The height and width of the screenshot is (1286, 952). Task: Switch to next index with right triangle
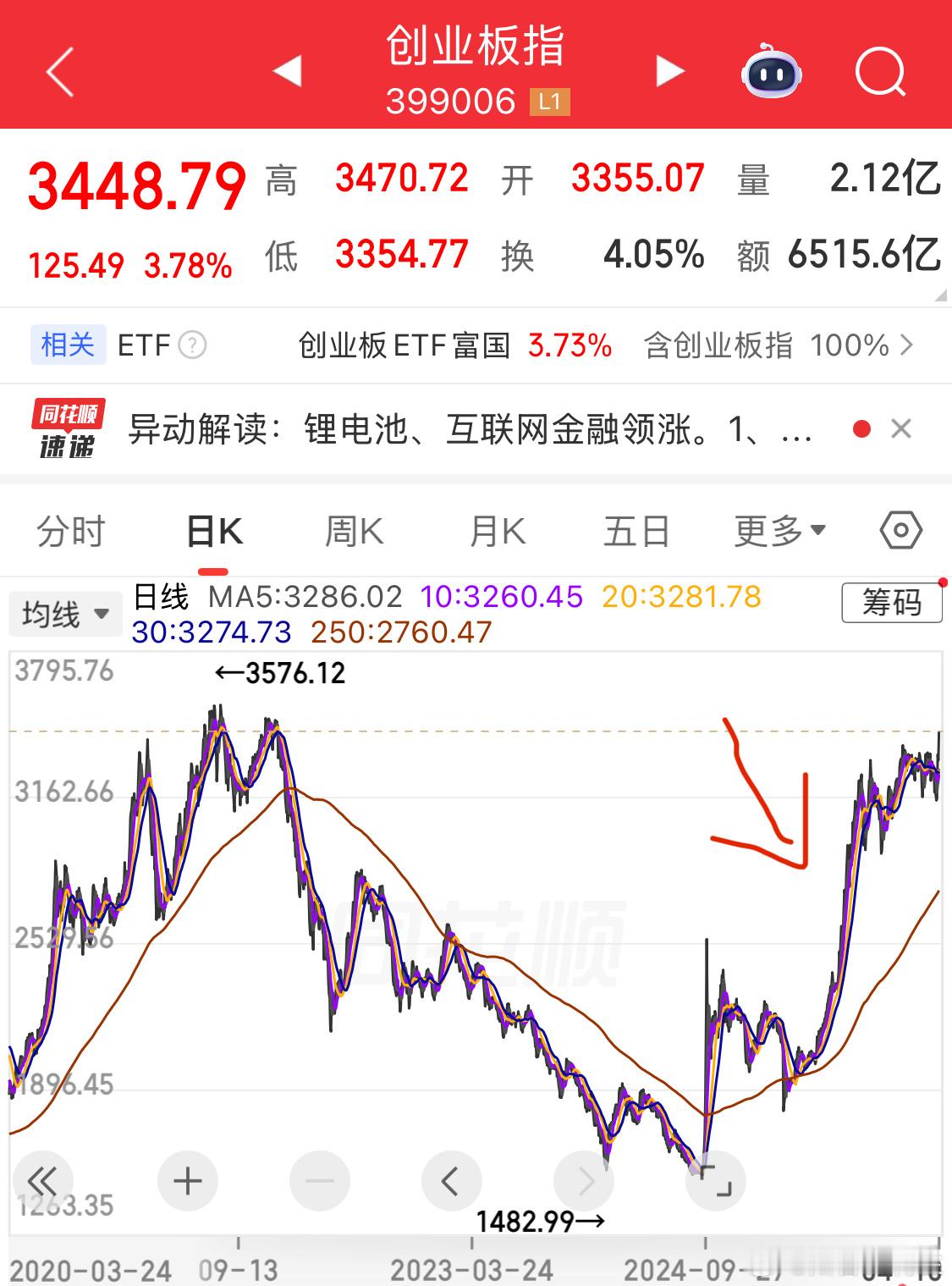coord(669,70)
